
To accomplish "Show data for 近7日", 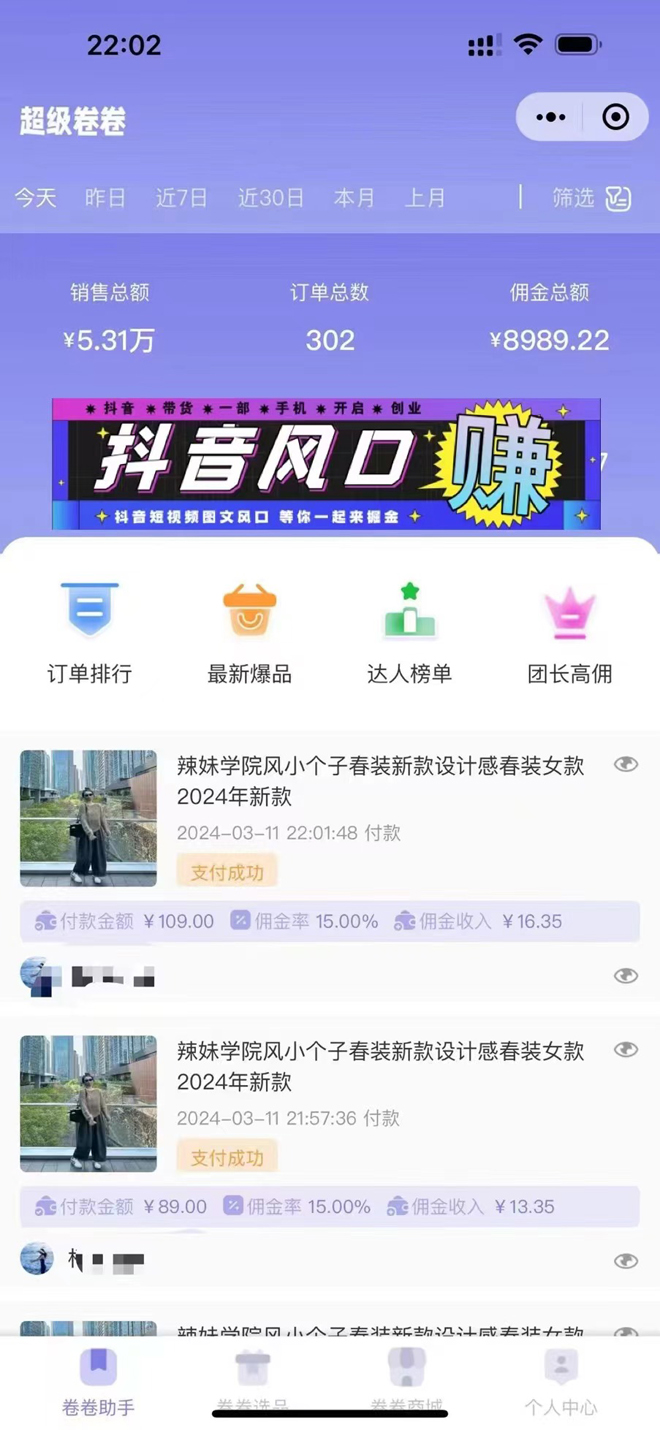I will pyautogui.click(x=181, y=198).
